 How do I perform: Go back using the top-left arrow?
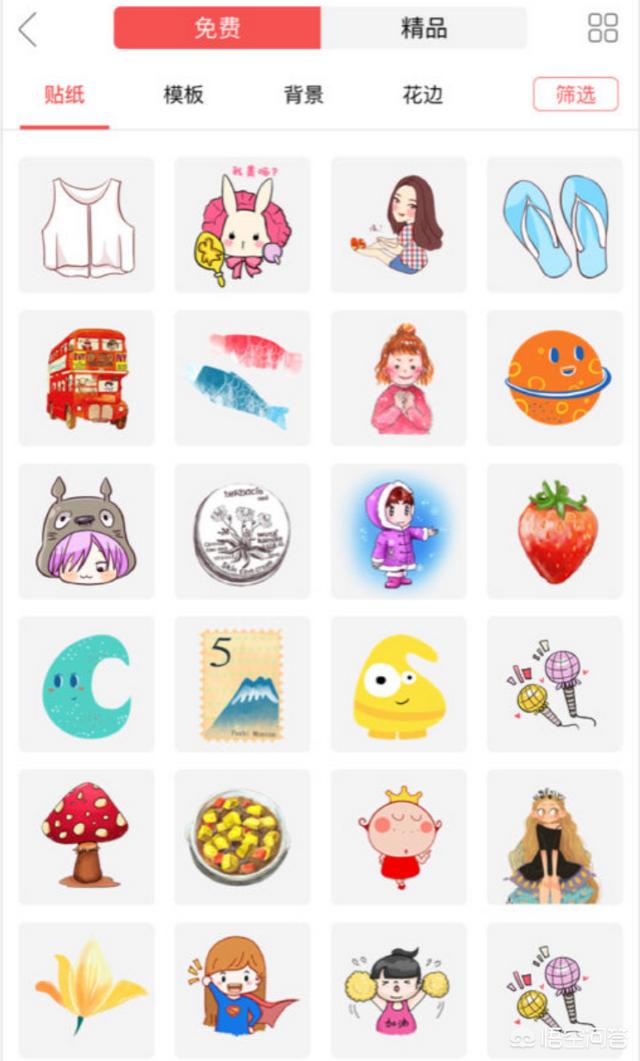point(28,29)
